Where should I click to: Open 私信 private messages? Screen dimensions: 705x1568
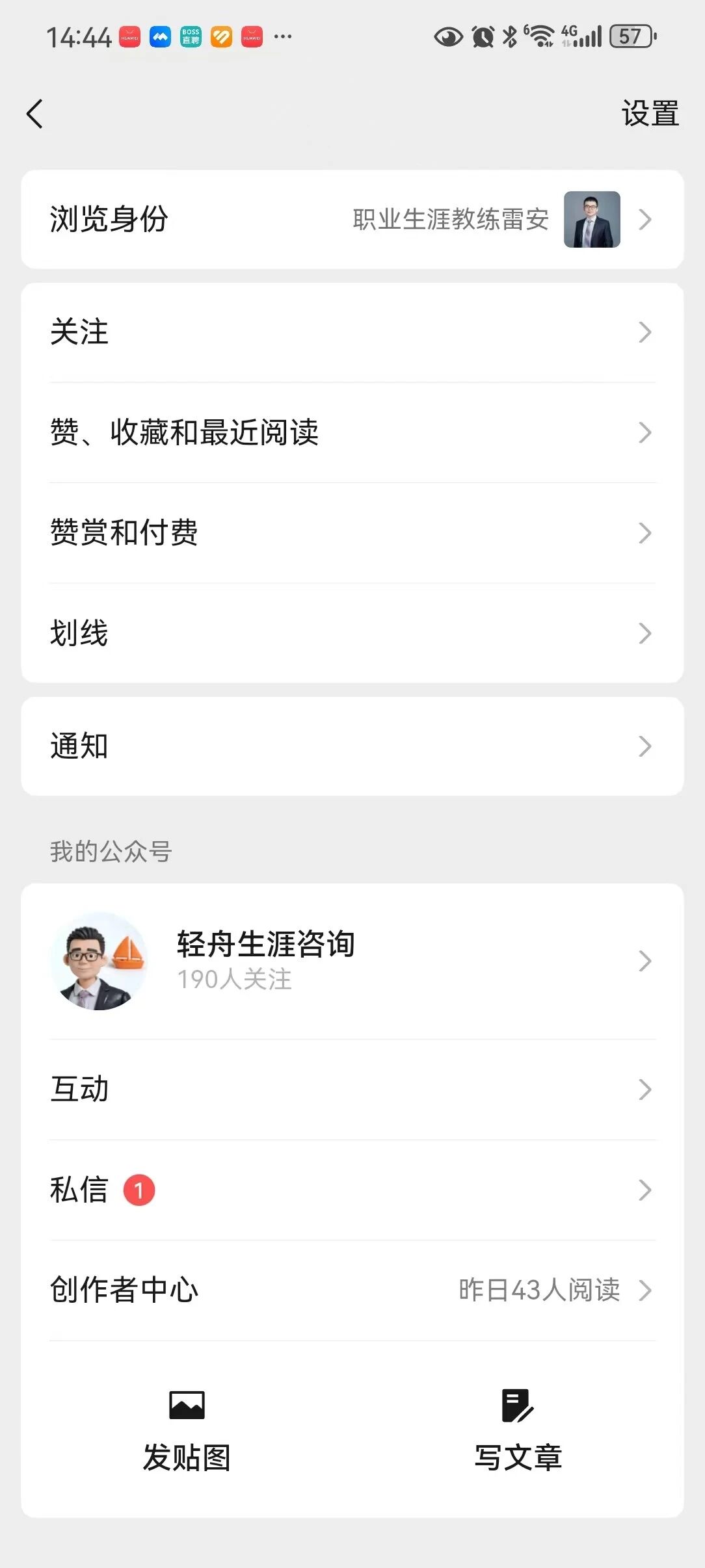[352, 1190]
